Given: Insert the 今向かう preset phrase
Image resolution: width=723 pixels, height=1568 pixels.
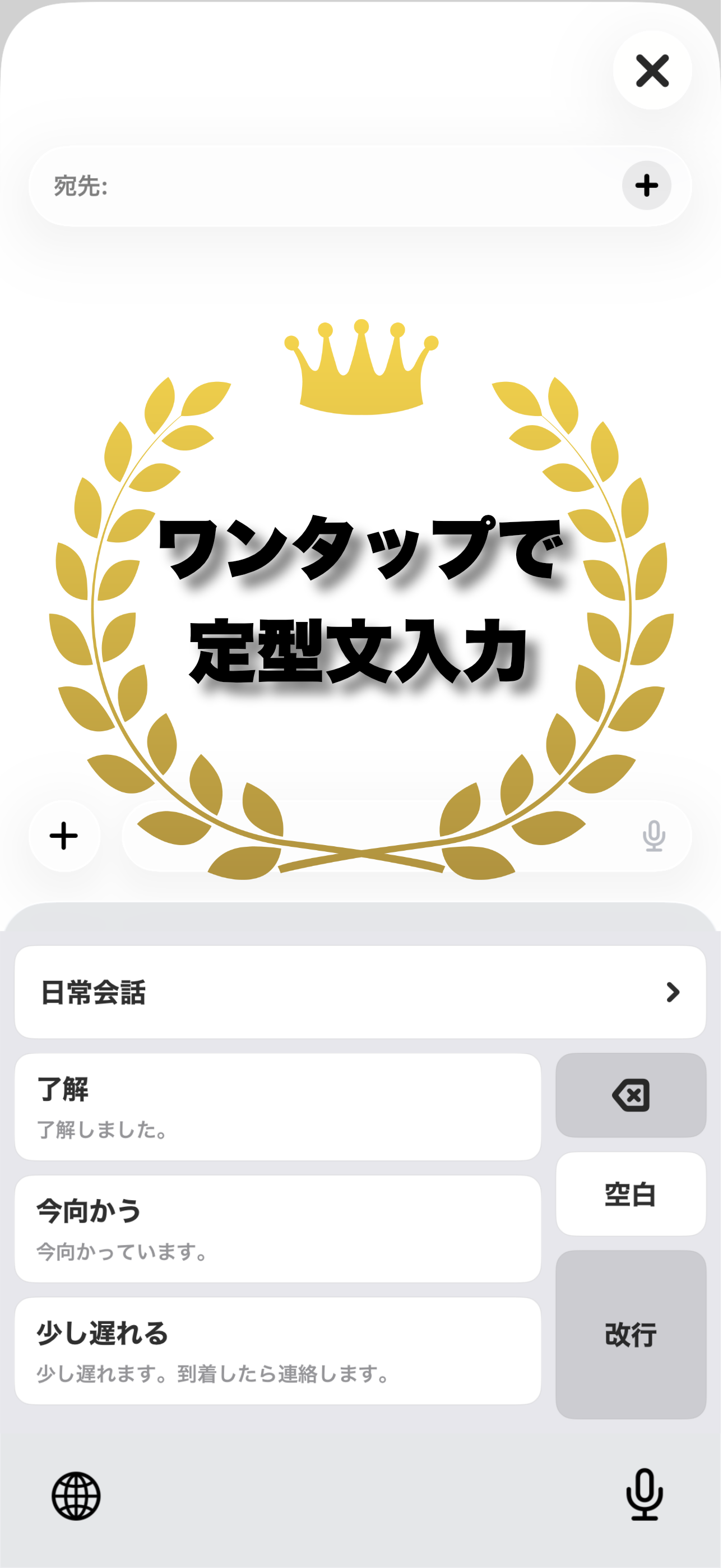Looking at the screenshot, I should [x=277, y=1229].
